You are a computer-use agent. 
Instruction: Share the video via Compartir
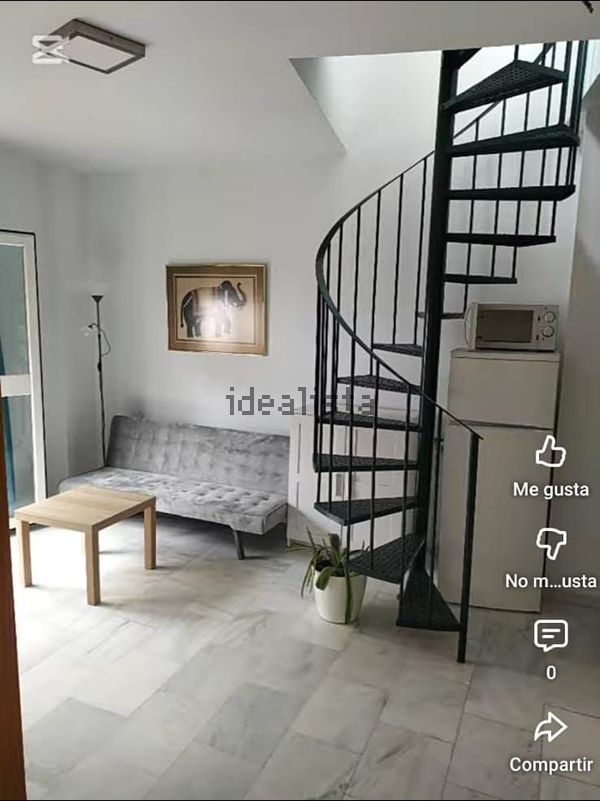550,728
